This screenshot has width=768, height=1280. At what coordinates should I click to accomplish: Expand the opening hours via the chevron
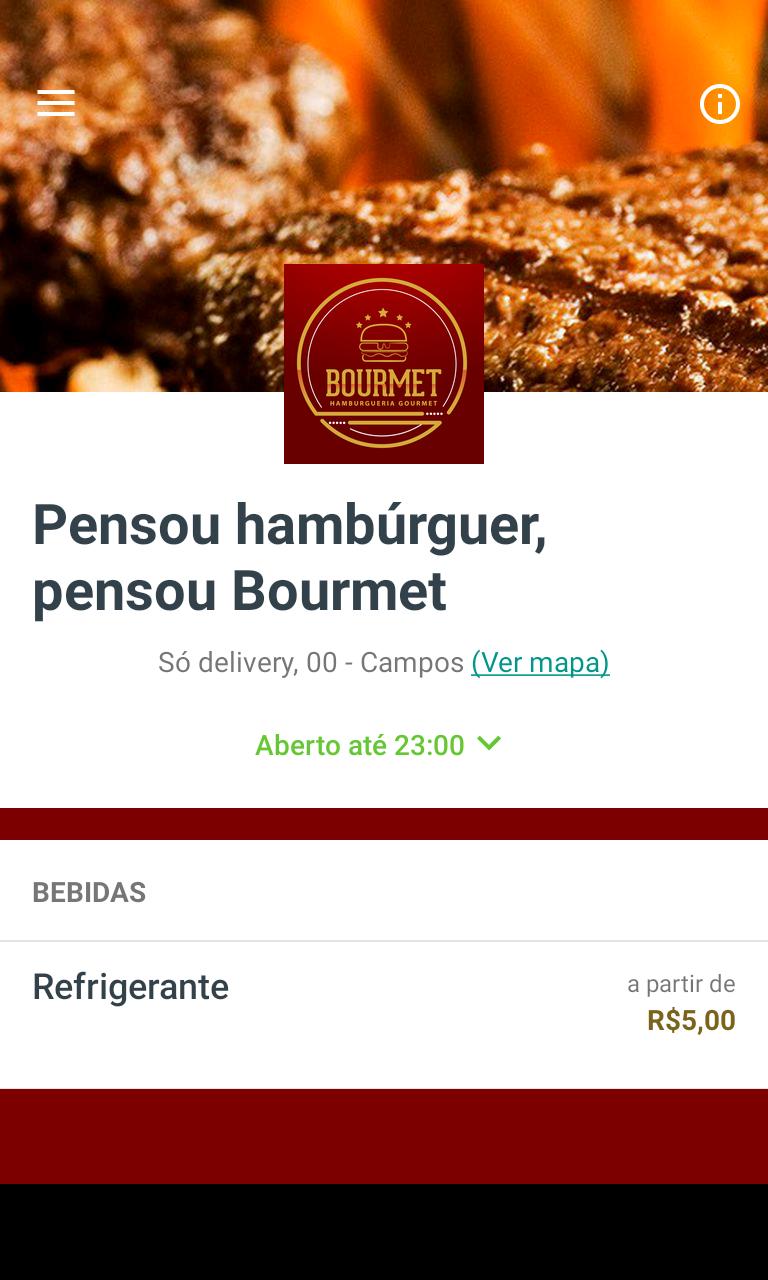tap(489, 744)
